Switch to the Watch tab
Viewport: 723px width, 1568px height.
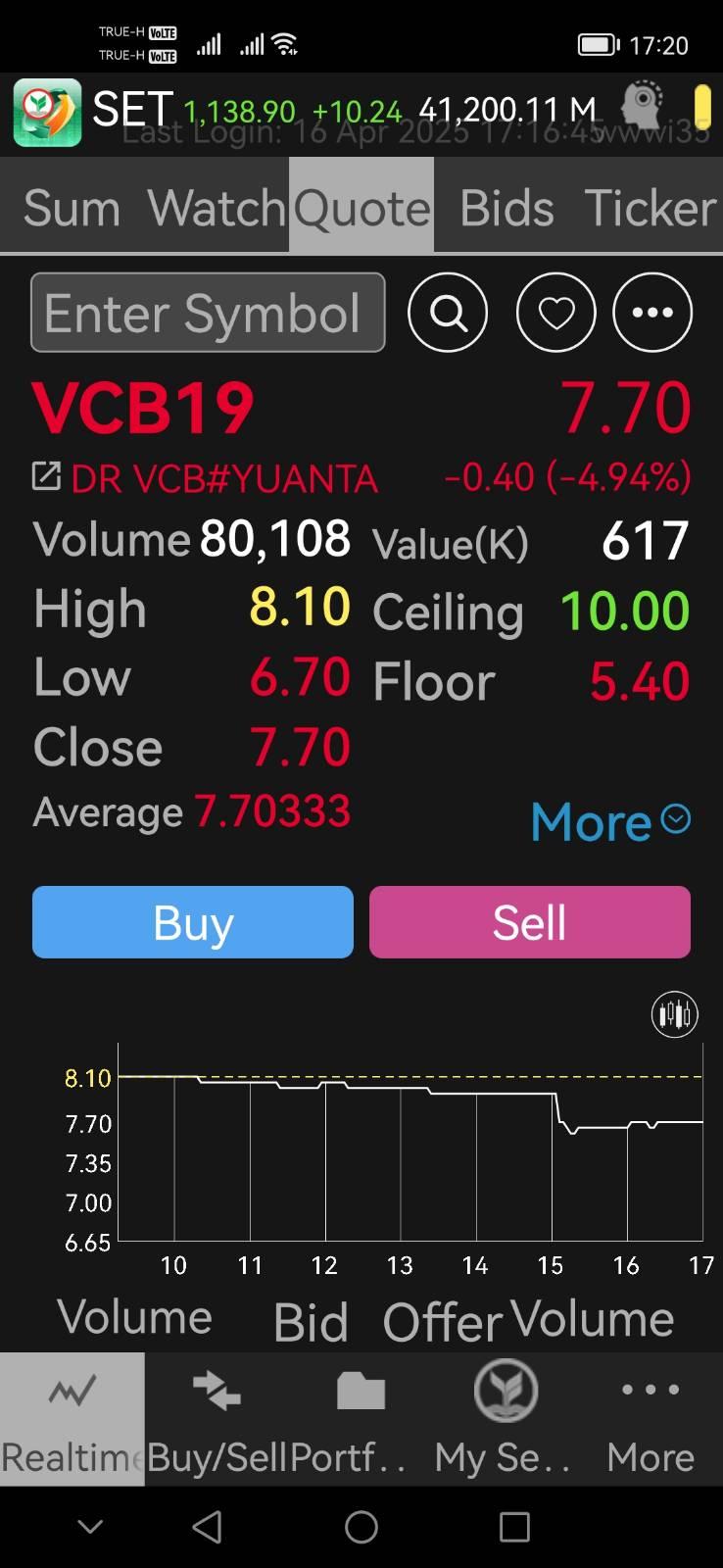point(217,209)
